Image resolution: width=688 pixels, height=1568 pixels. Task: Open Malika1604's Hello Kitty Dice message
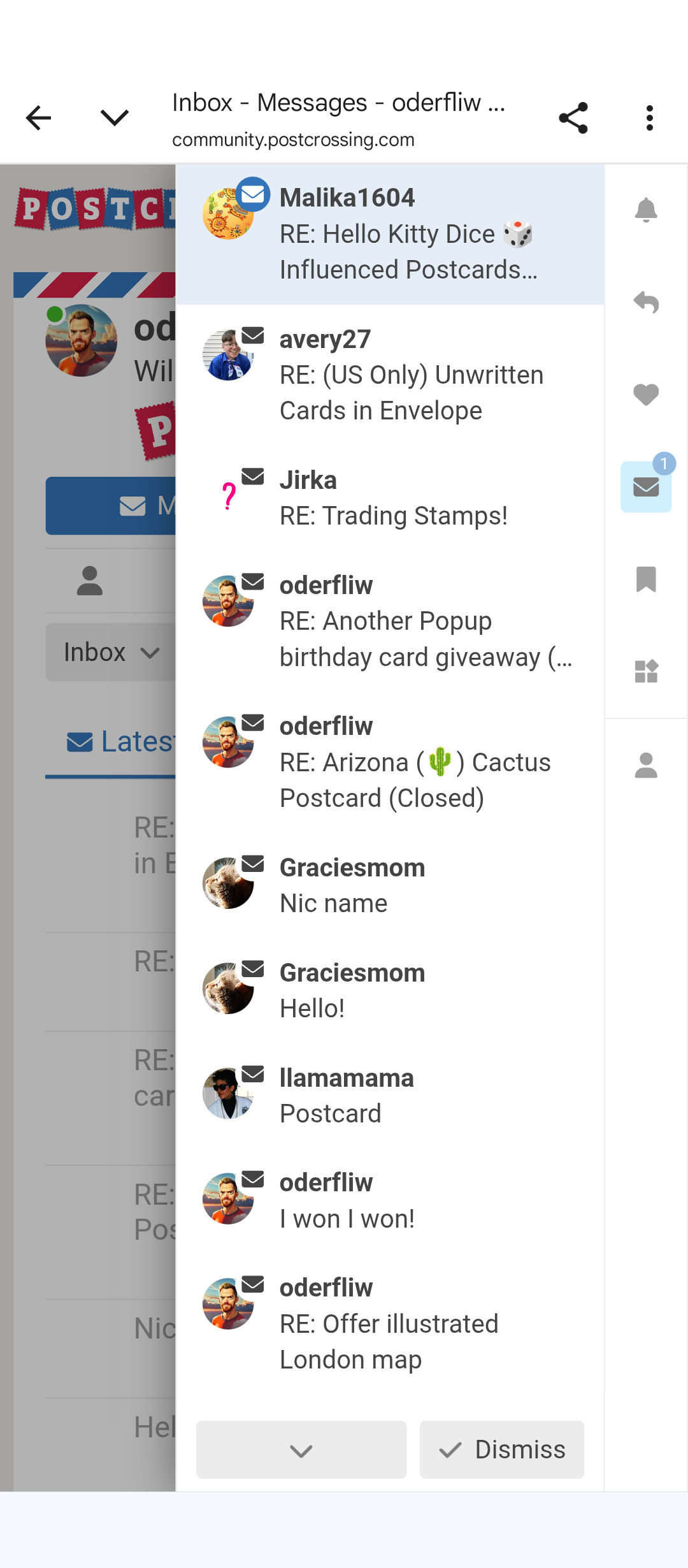(x=408, y=235)
